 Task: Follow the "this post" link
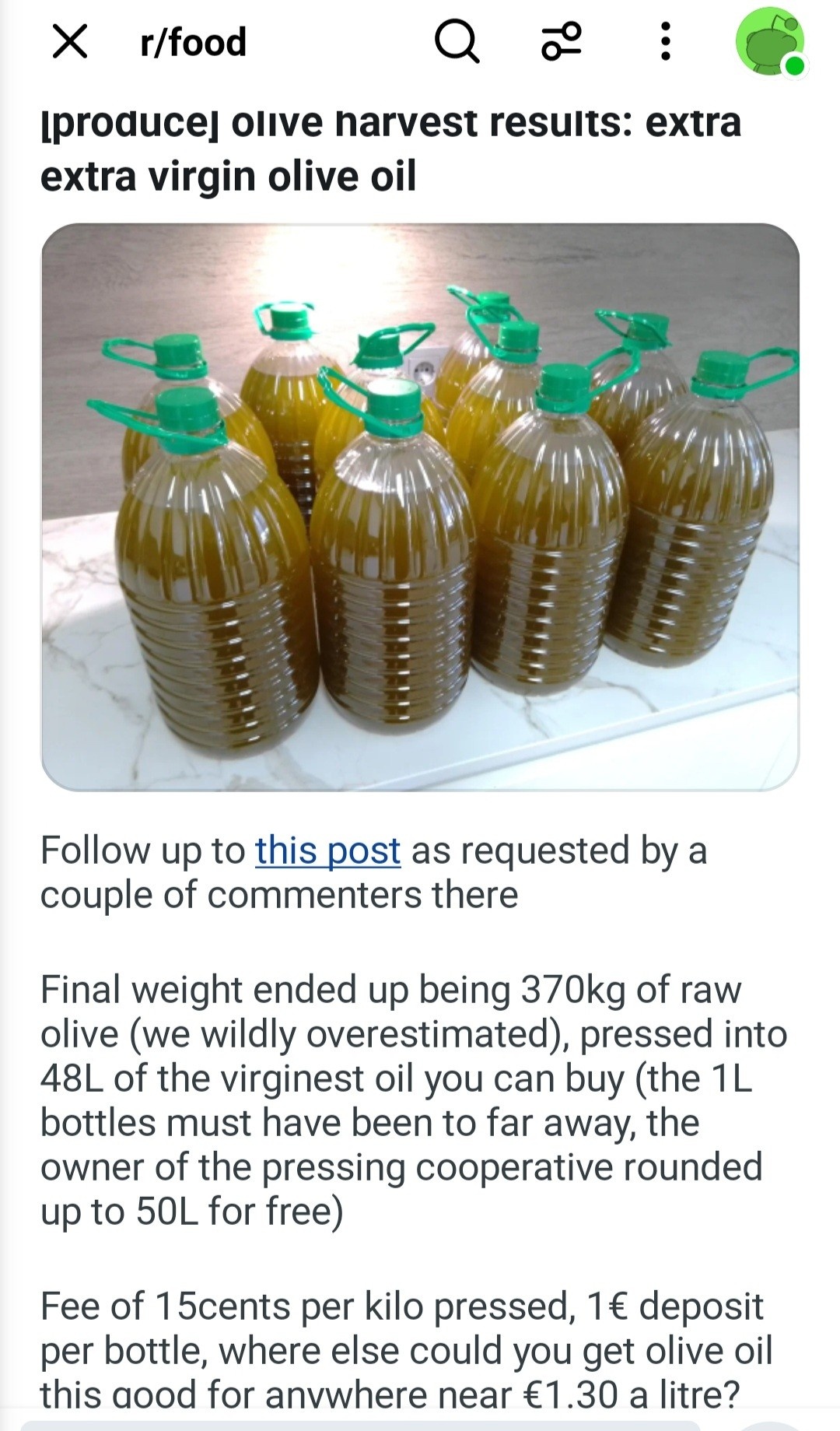(327, 850)
